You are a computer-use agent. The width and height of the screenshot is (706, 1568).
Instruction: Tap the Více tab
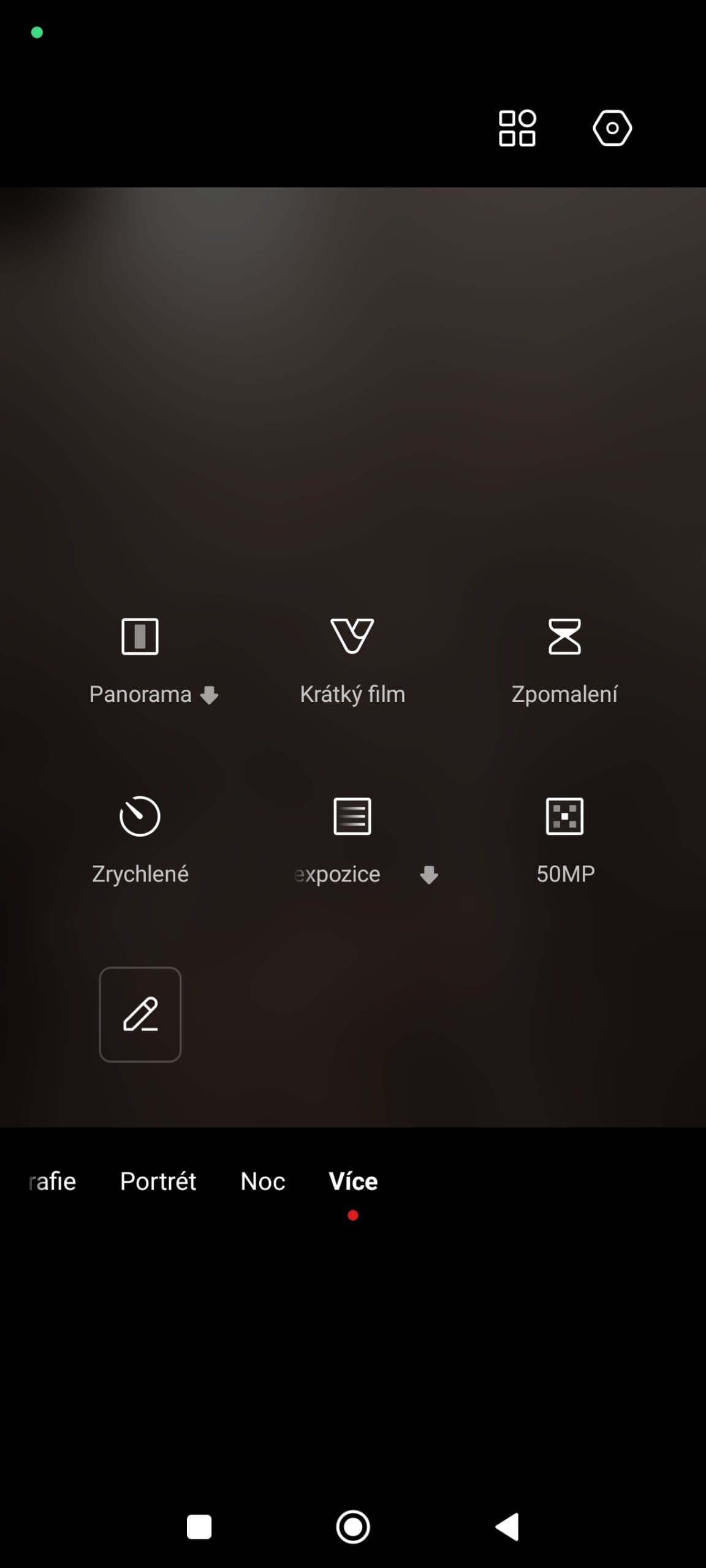click(x=353, y=1181)
